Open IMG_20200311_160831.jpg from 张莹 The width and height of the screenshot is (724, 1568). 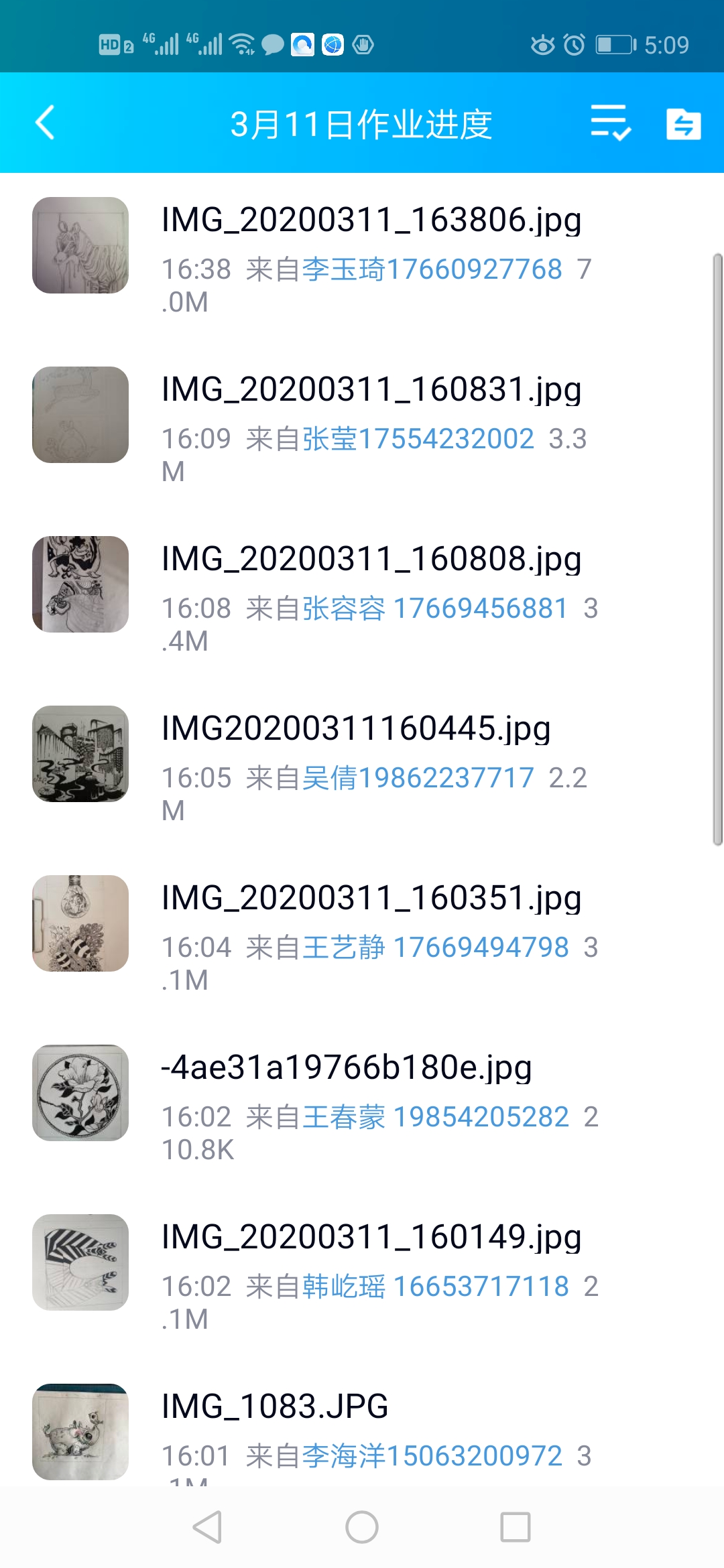coord(371,390)
